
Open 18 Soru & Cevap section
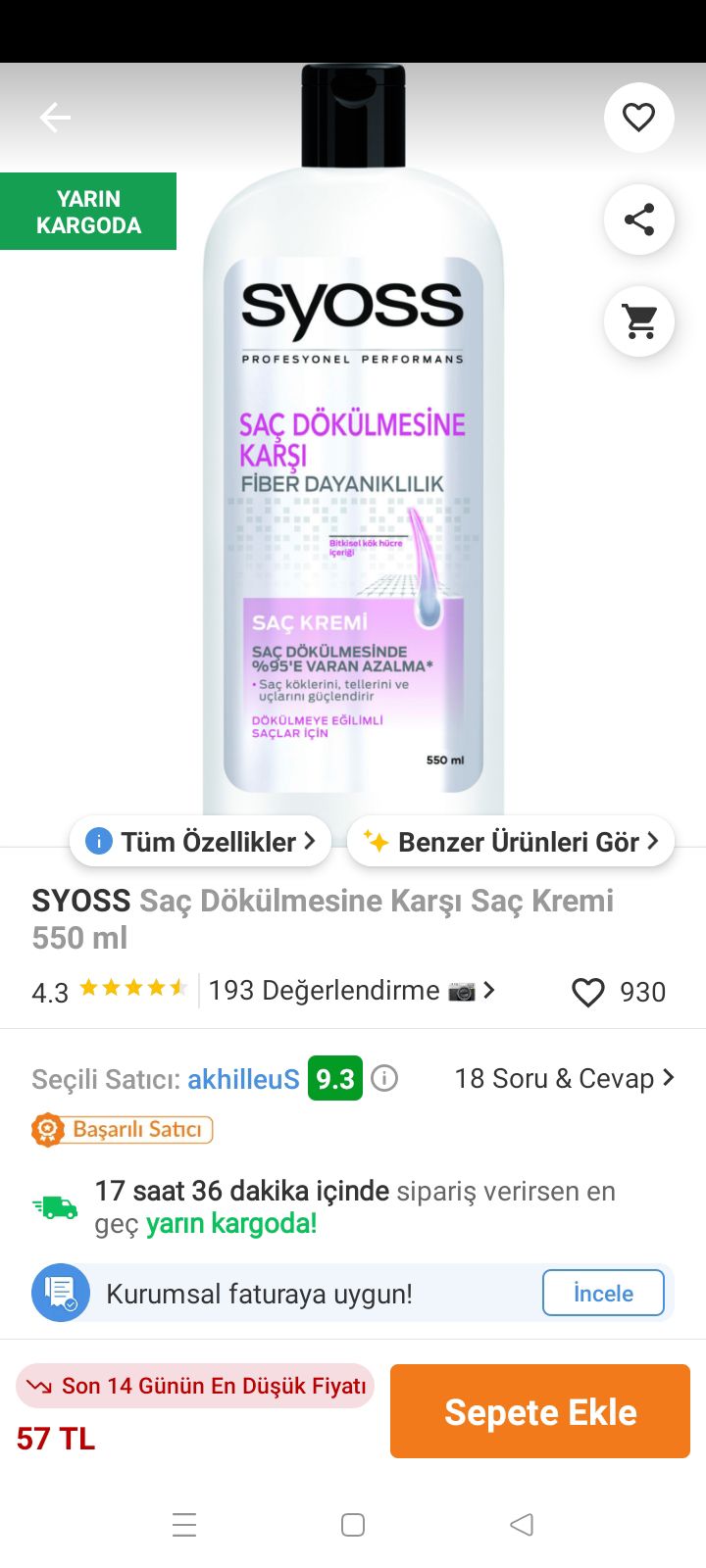[565, 1078]
